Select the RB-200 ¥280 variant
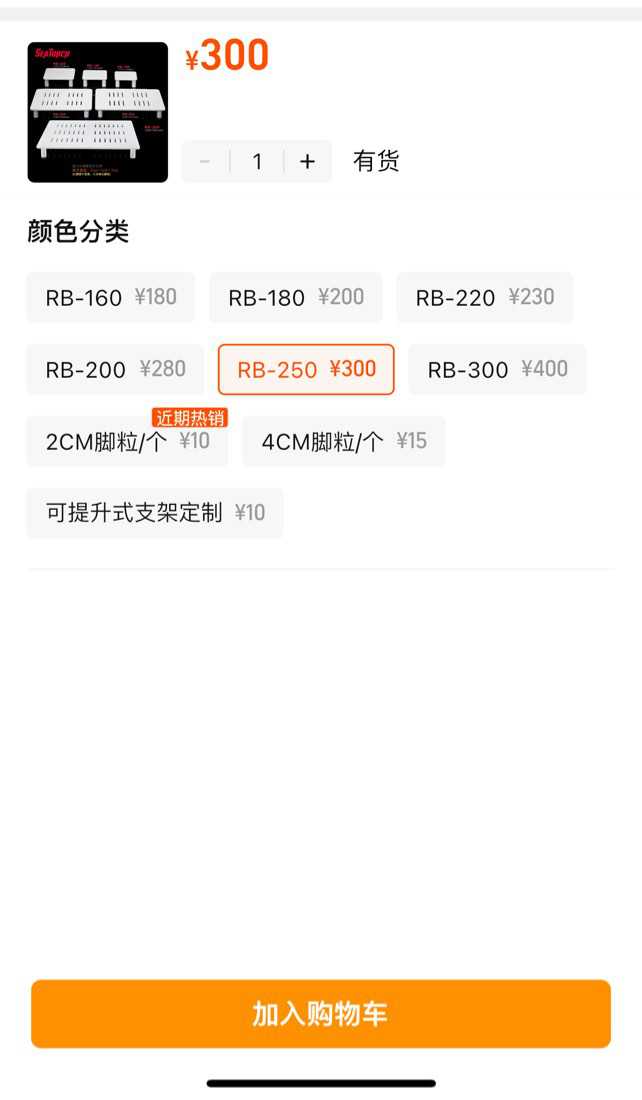 click(115, 369)
